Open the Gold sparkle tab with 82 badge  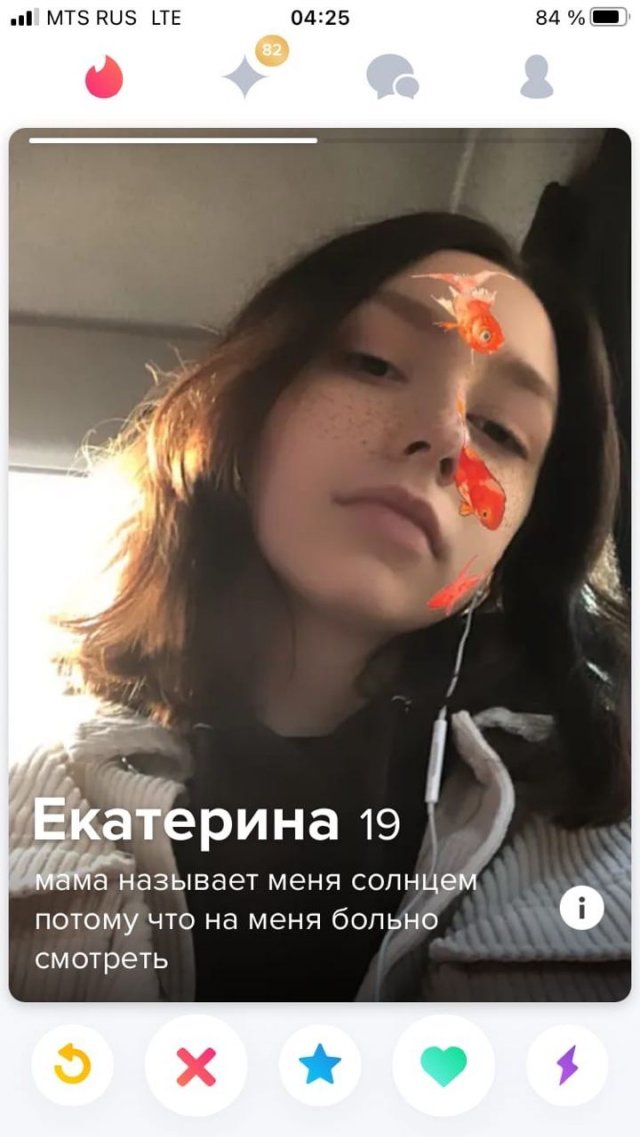(246, 76)
